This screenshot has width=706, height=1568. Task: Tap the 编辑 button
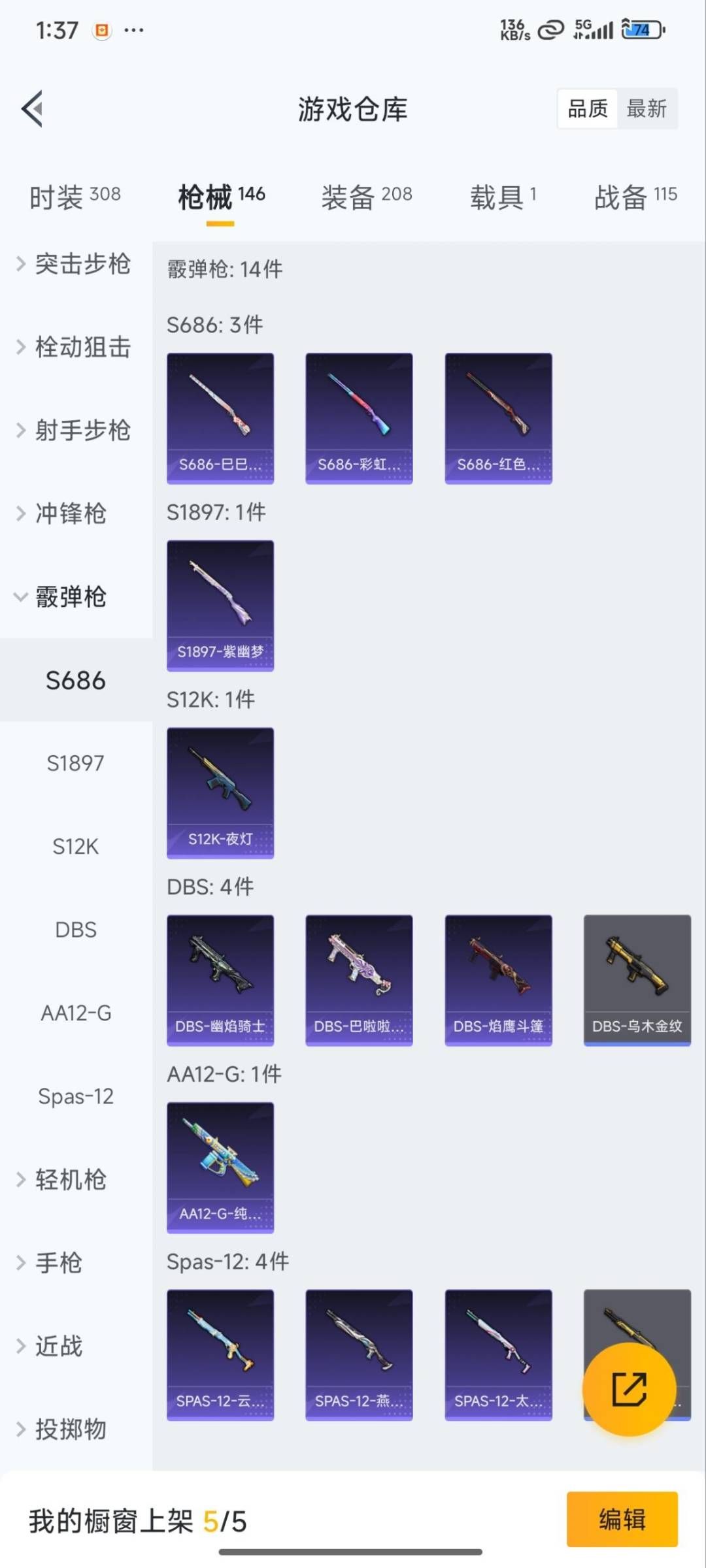[622, 1520]
